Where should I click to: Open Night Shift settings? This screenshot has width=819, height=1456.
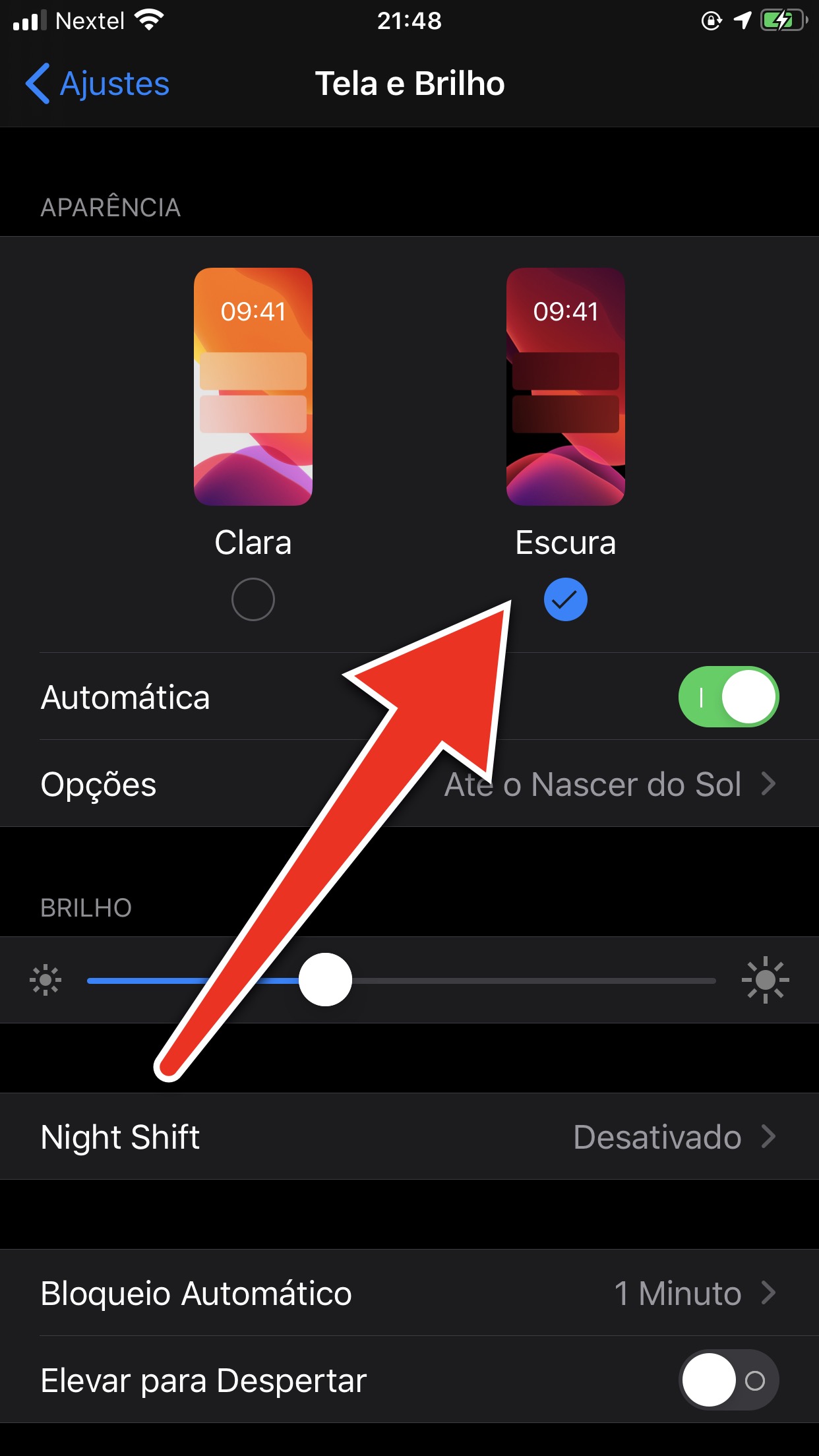(x=409, y=1137)
